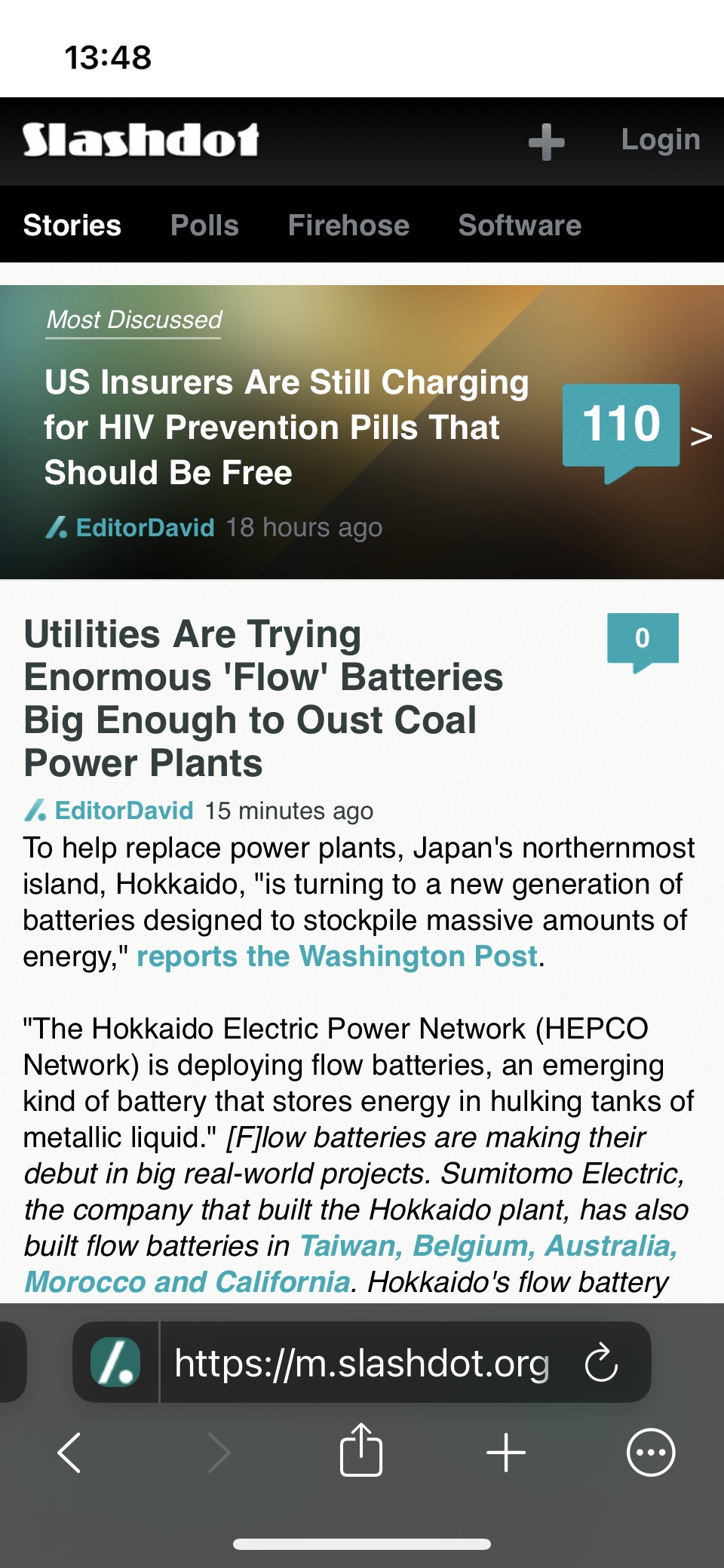Screen dimensions: 724x1568
Task: Open the 'Flow' Batteries article headline
Action: (x=263, y=698)
